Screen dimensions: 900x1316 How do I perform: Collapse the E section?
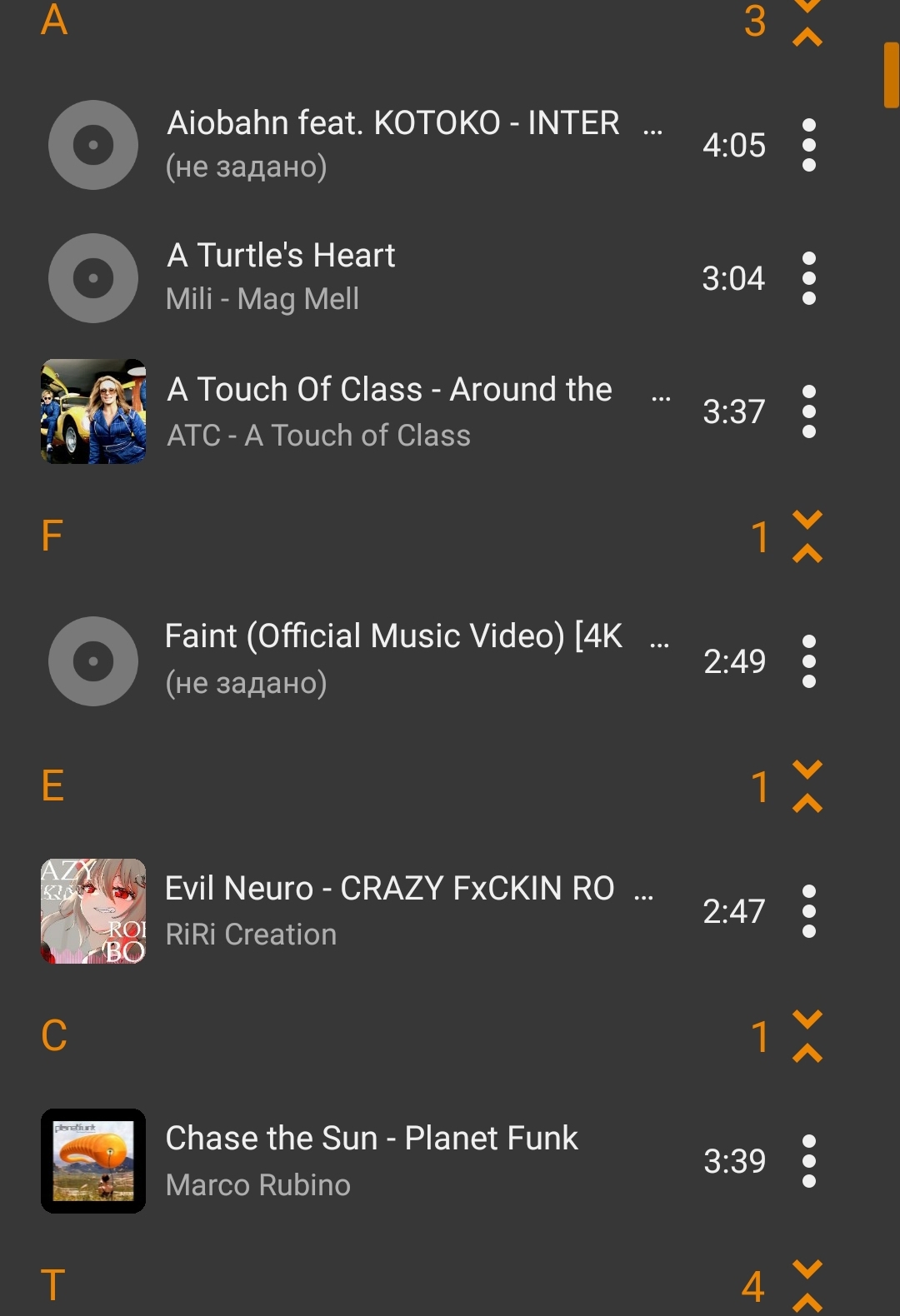click(807, 786)
